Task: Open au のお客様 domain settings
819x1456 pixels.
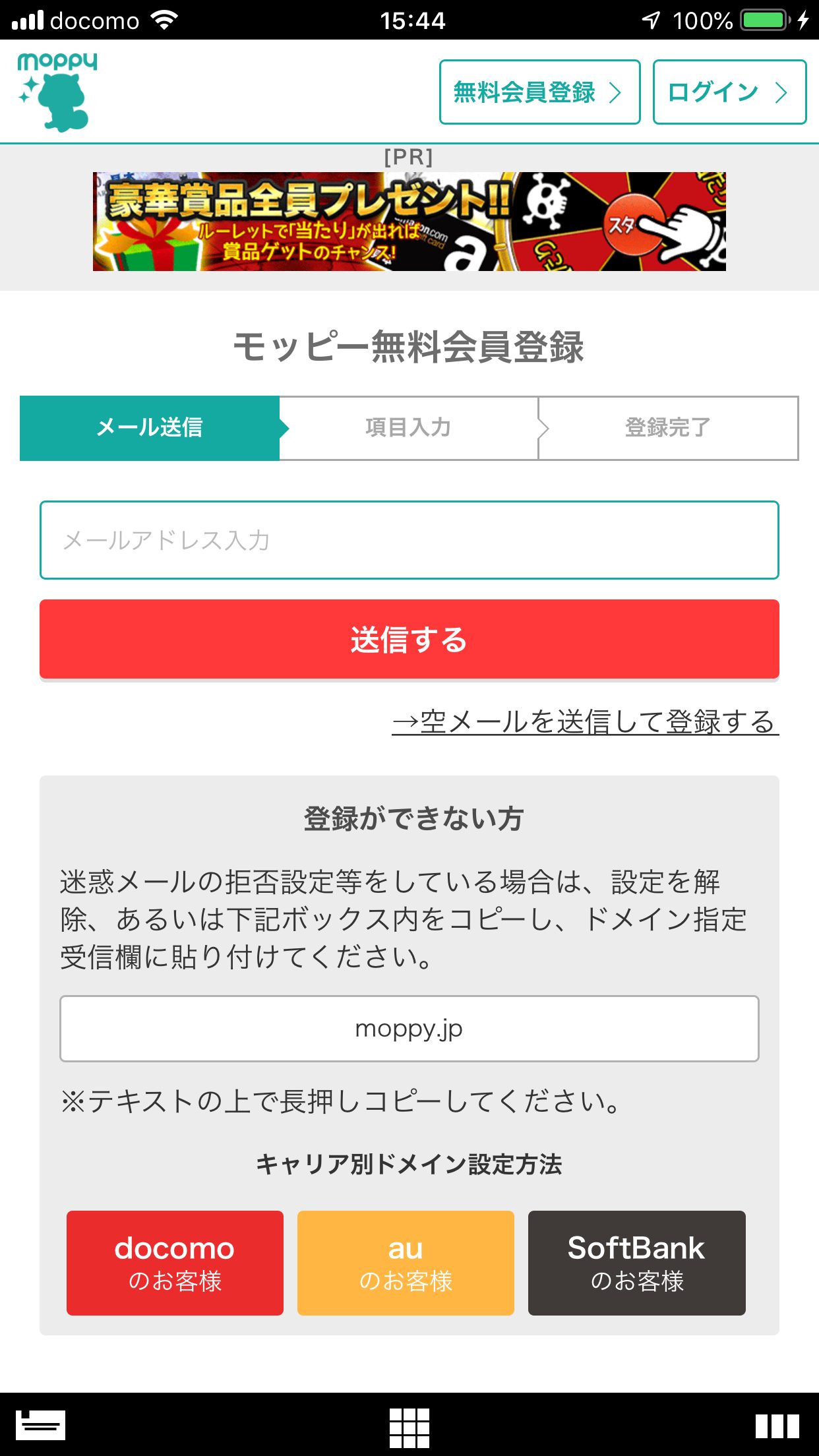Action: (x=406, y=1263)
